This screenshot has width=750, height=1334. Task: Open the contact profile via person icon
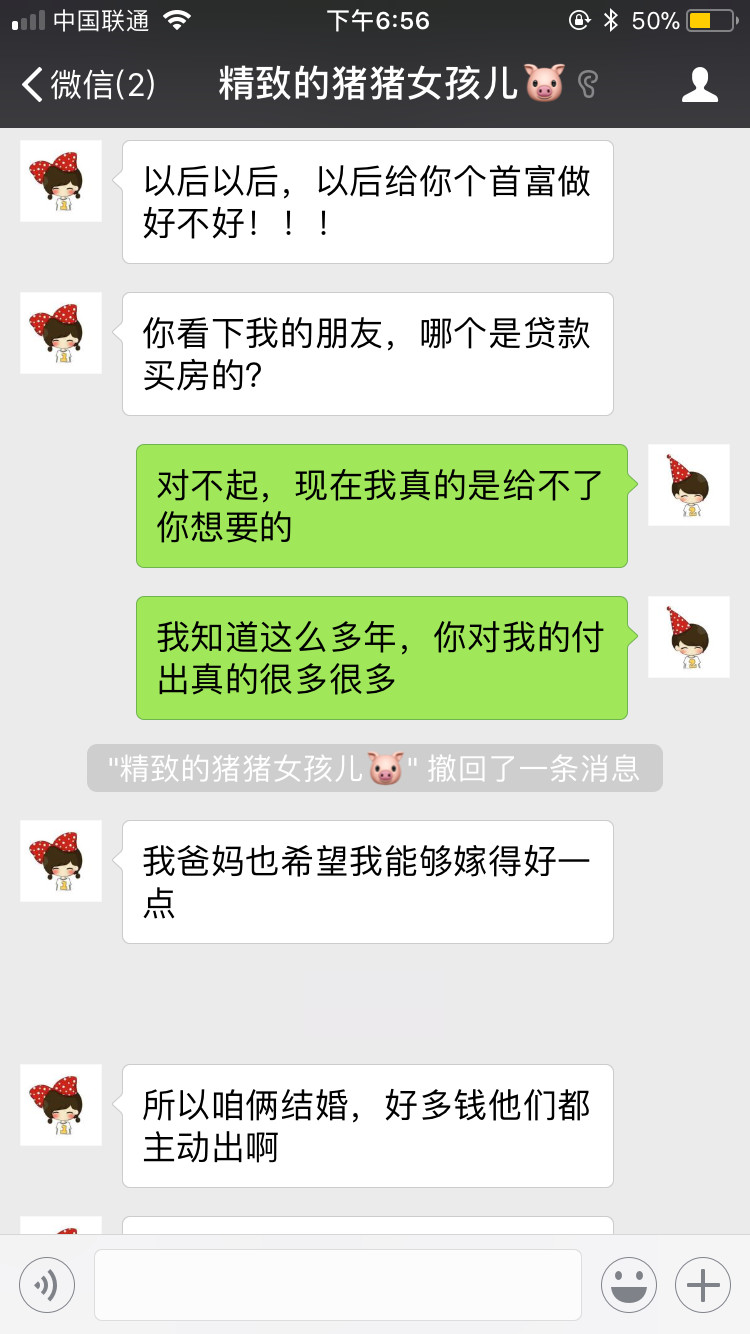tap(701, 86)
